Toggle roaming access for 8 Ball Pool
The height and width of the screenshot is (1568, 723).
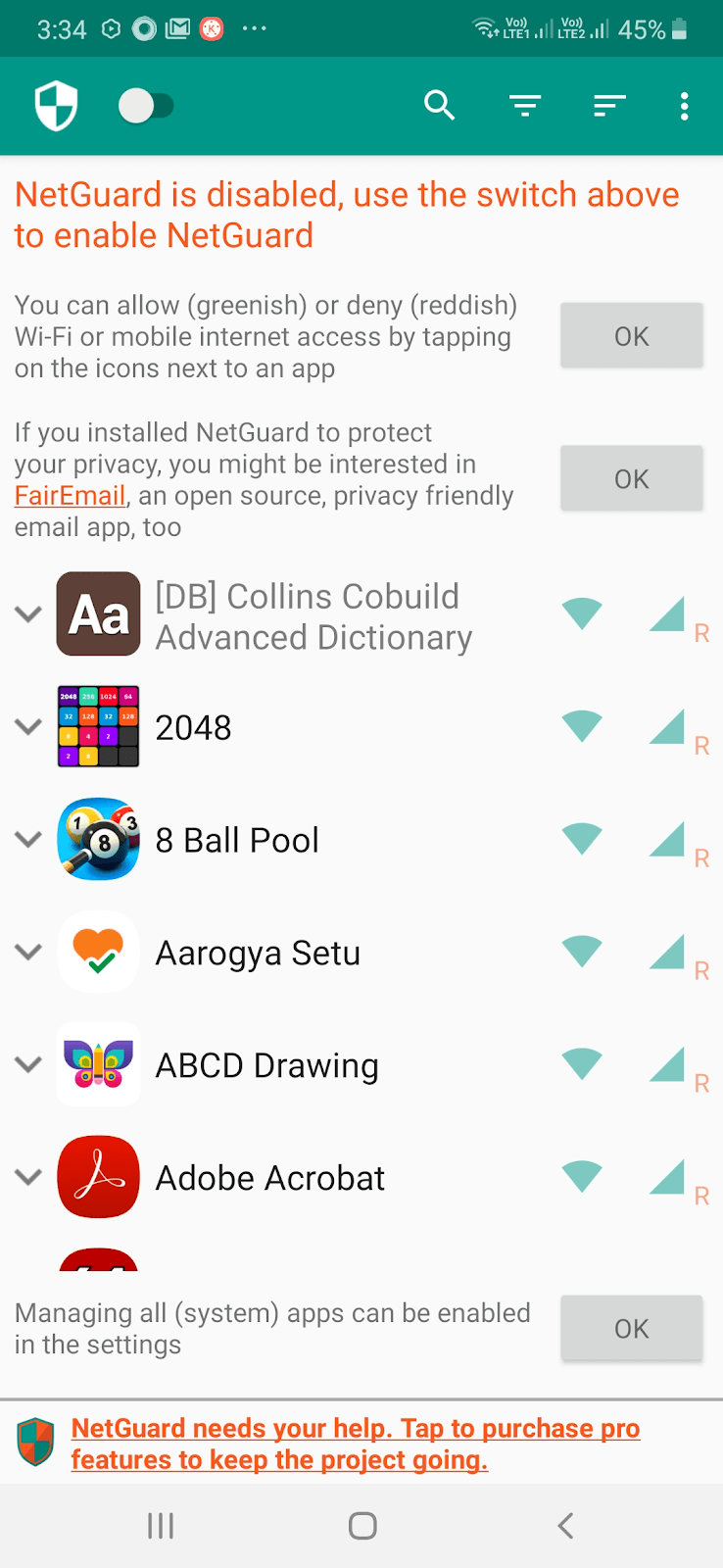701,857
